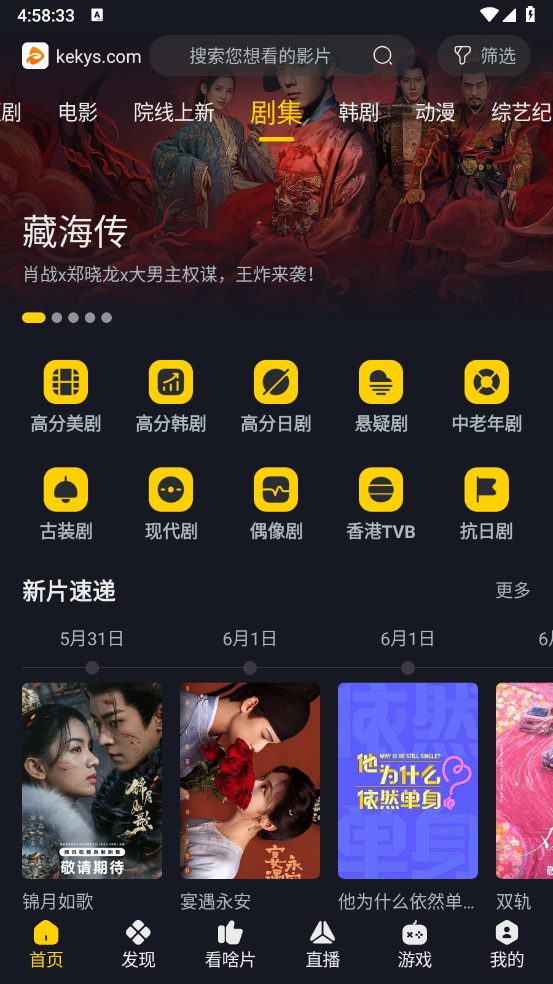
Task: Switch to the 发现 bottom tab
Action: click(x=138, y=945)
